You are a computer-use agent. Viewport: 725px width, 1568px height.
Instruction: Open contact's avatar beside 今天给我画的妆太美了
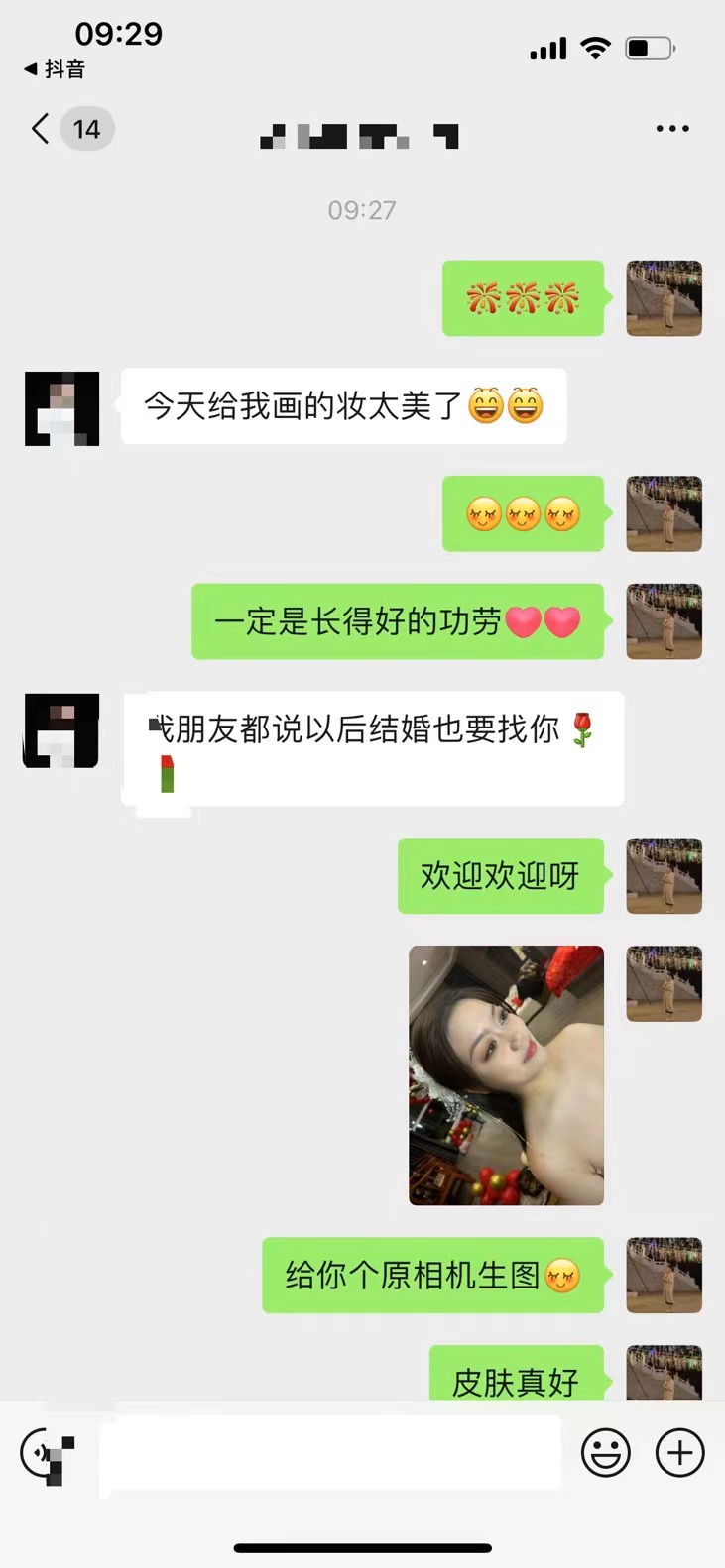[x=61, y=408]
